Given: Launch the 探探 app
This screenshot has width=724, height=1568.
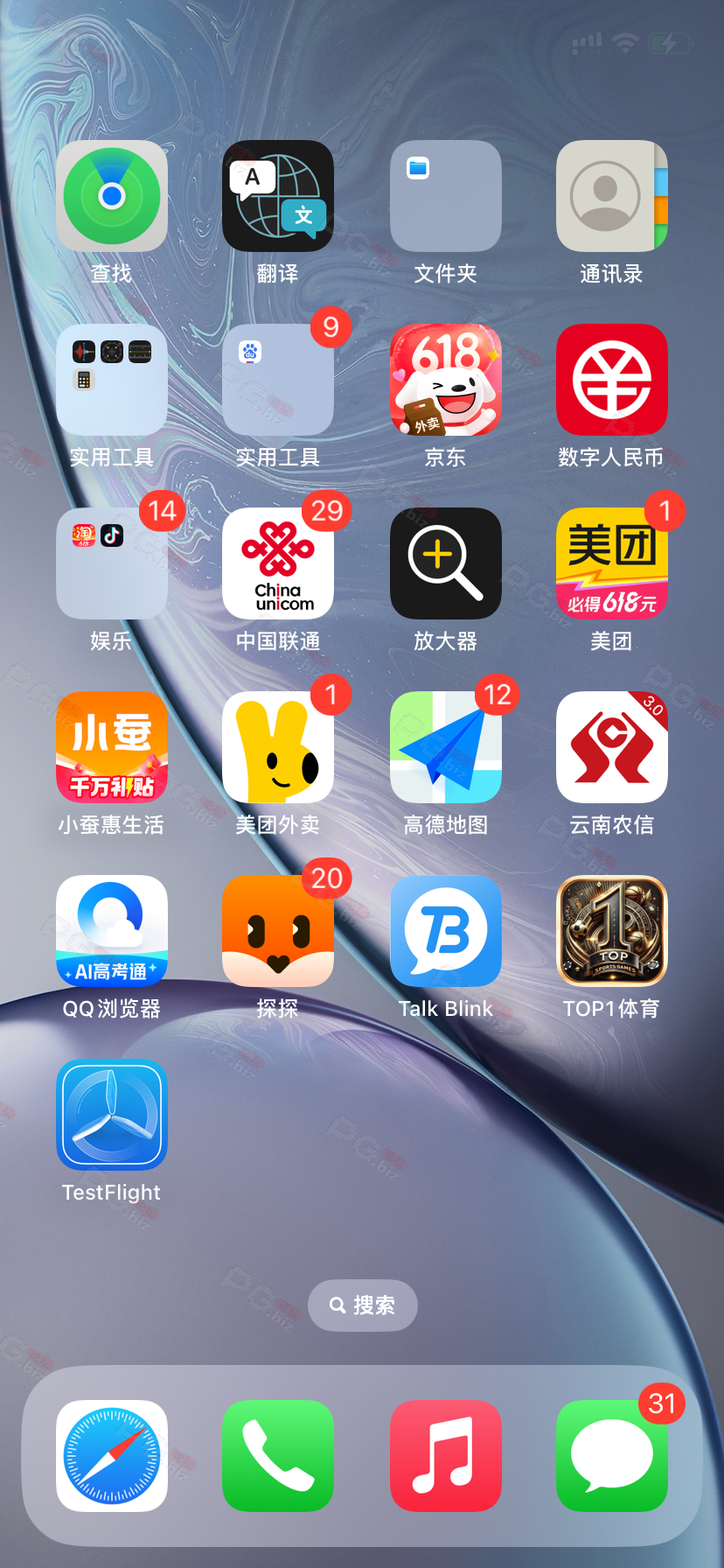Looking at the screenshot, I should click(278, 931).
